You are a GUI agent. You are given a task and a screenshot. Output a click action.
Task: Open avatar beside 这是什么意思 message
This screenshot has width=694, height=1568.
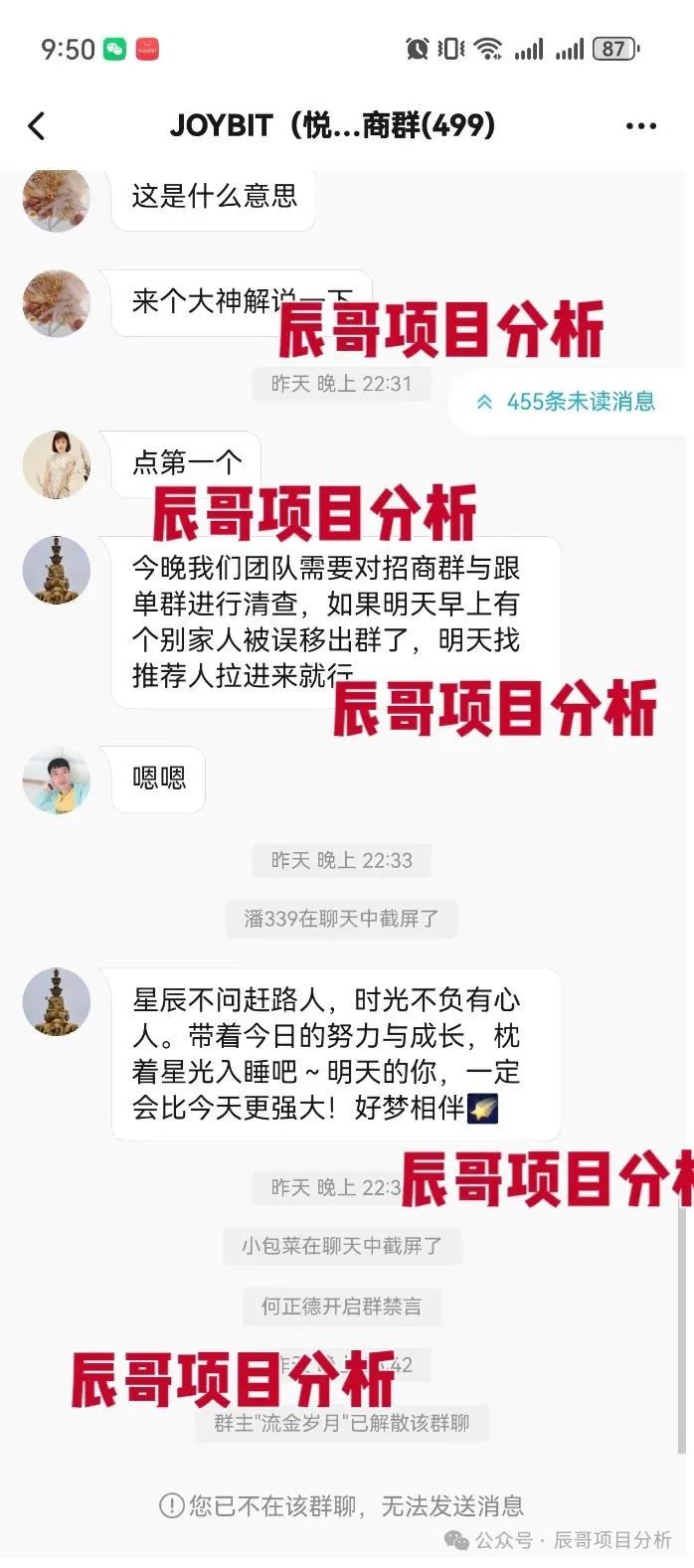coord(57,199)
